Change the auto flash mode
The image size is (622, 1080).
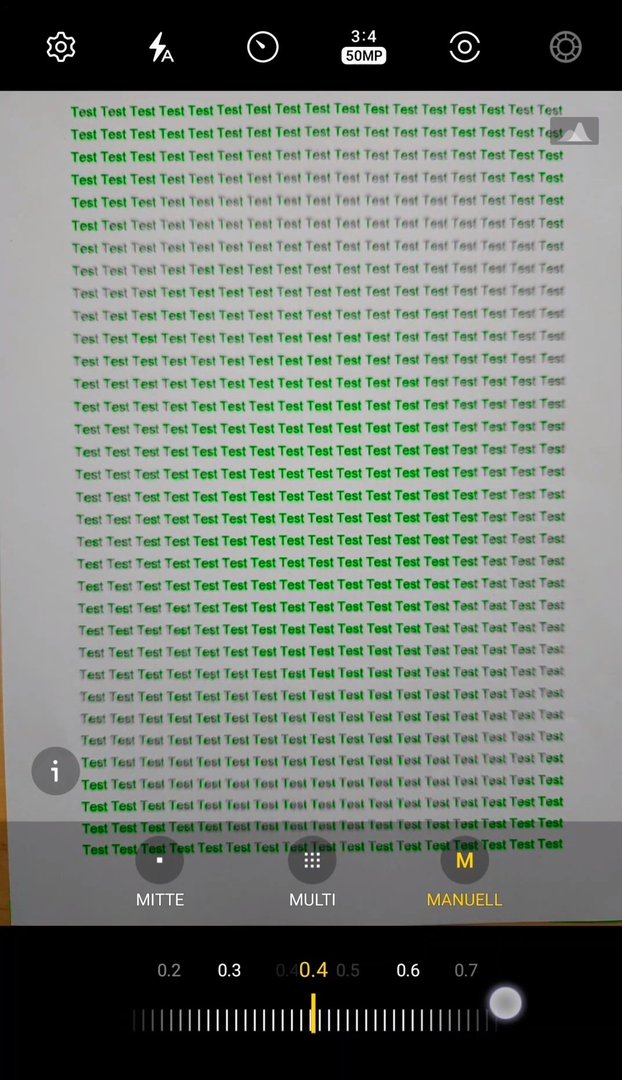tap(161, 47)
